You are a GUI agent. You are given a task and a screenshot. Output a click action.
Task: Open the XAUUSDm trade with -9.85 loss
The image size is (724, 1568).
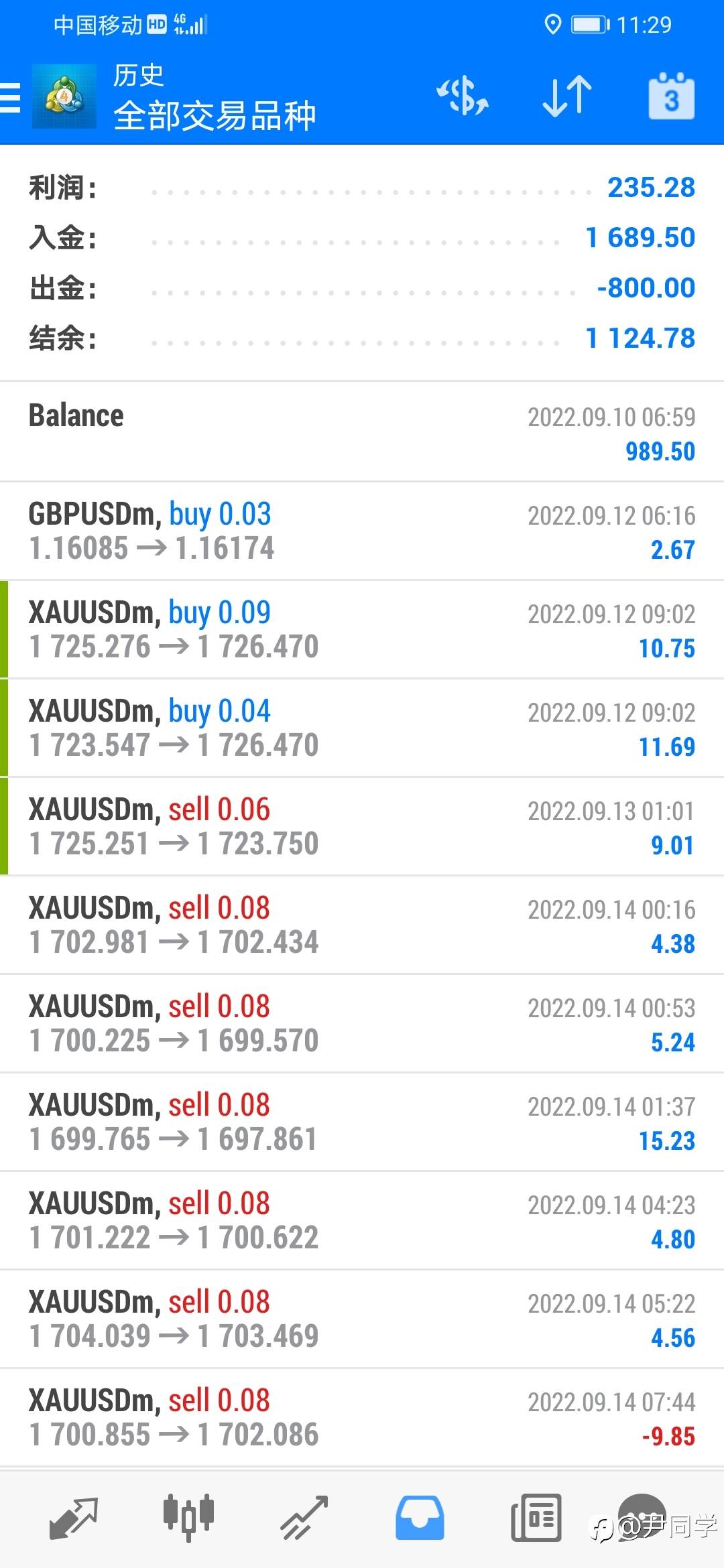362,1417
